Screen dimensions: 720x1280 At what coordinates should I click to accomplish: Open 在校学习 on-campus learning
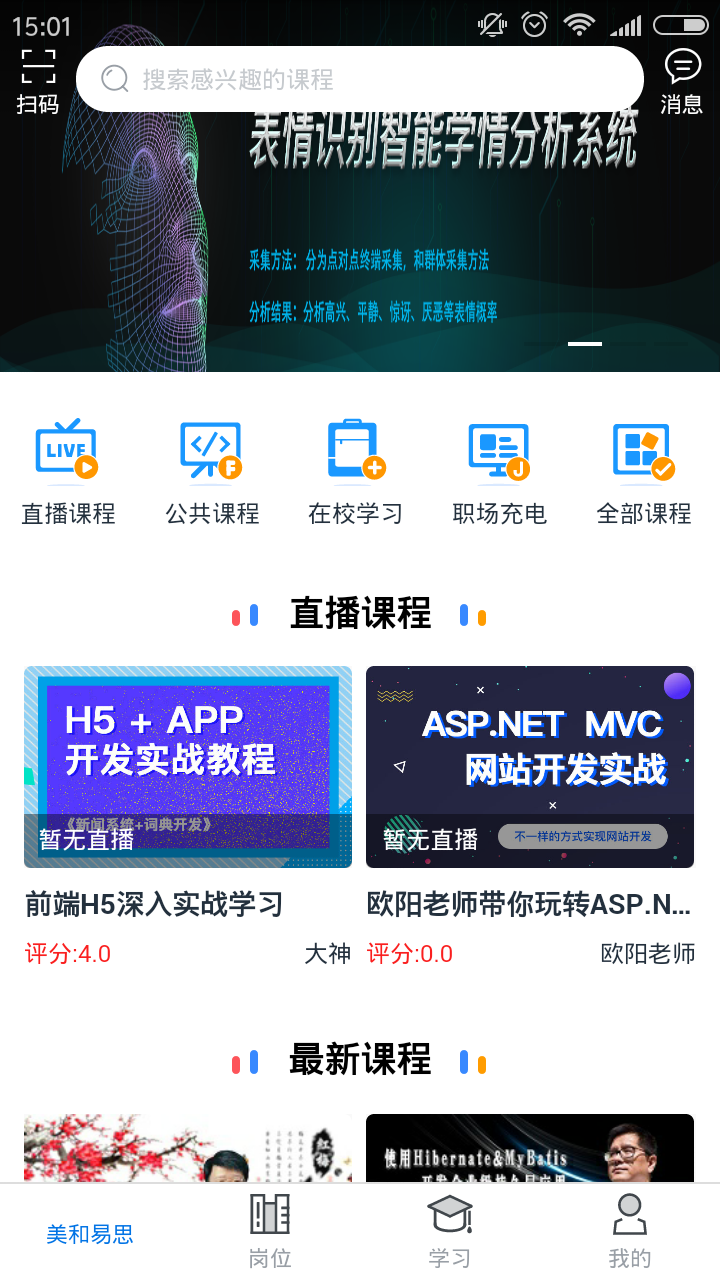click(355, 467)
